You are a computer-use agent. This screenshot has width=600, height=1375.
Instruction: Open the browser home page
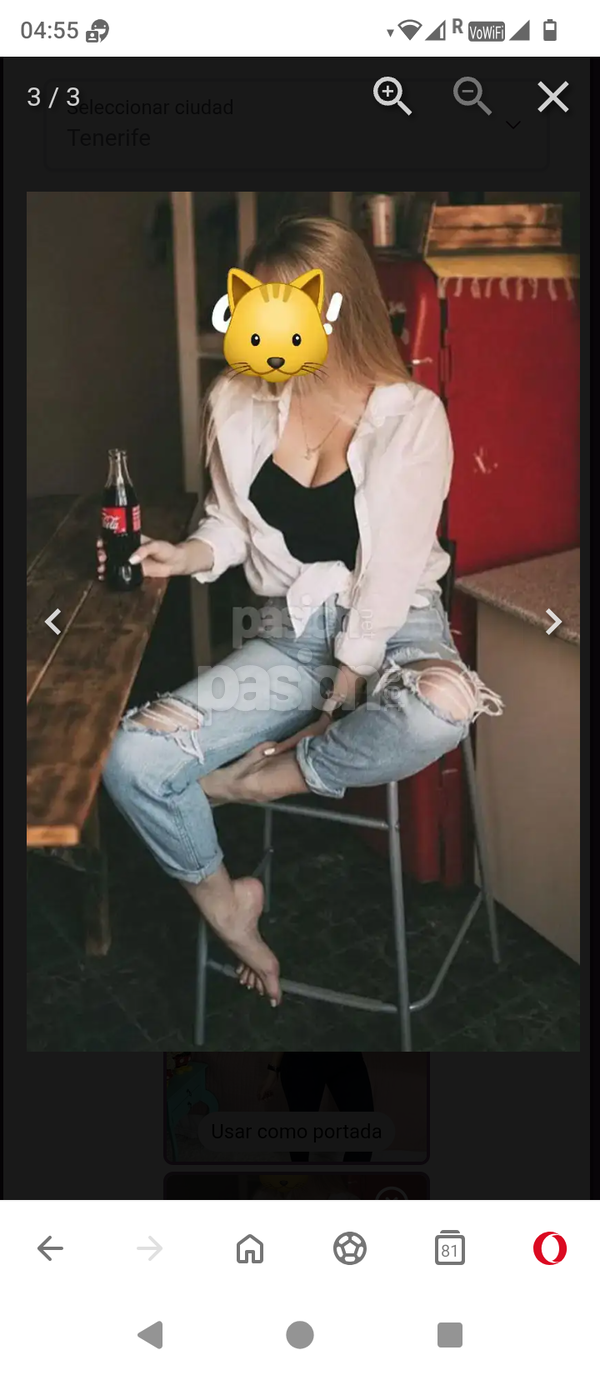tap(250, 1248)
